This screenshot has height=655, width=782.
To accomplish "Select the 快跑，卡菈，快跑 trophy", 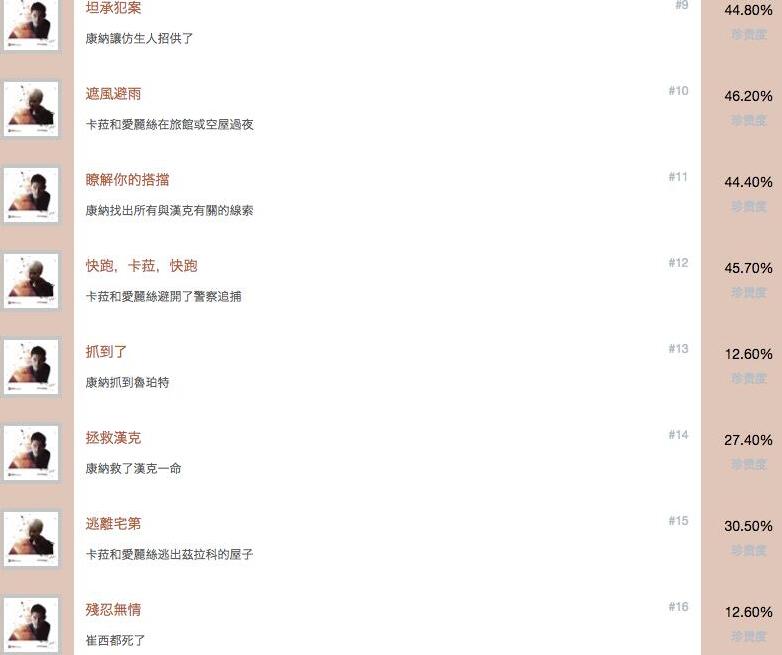I will [x=141, y=266].
